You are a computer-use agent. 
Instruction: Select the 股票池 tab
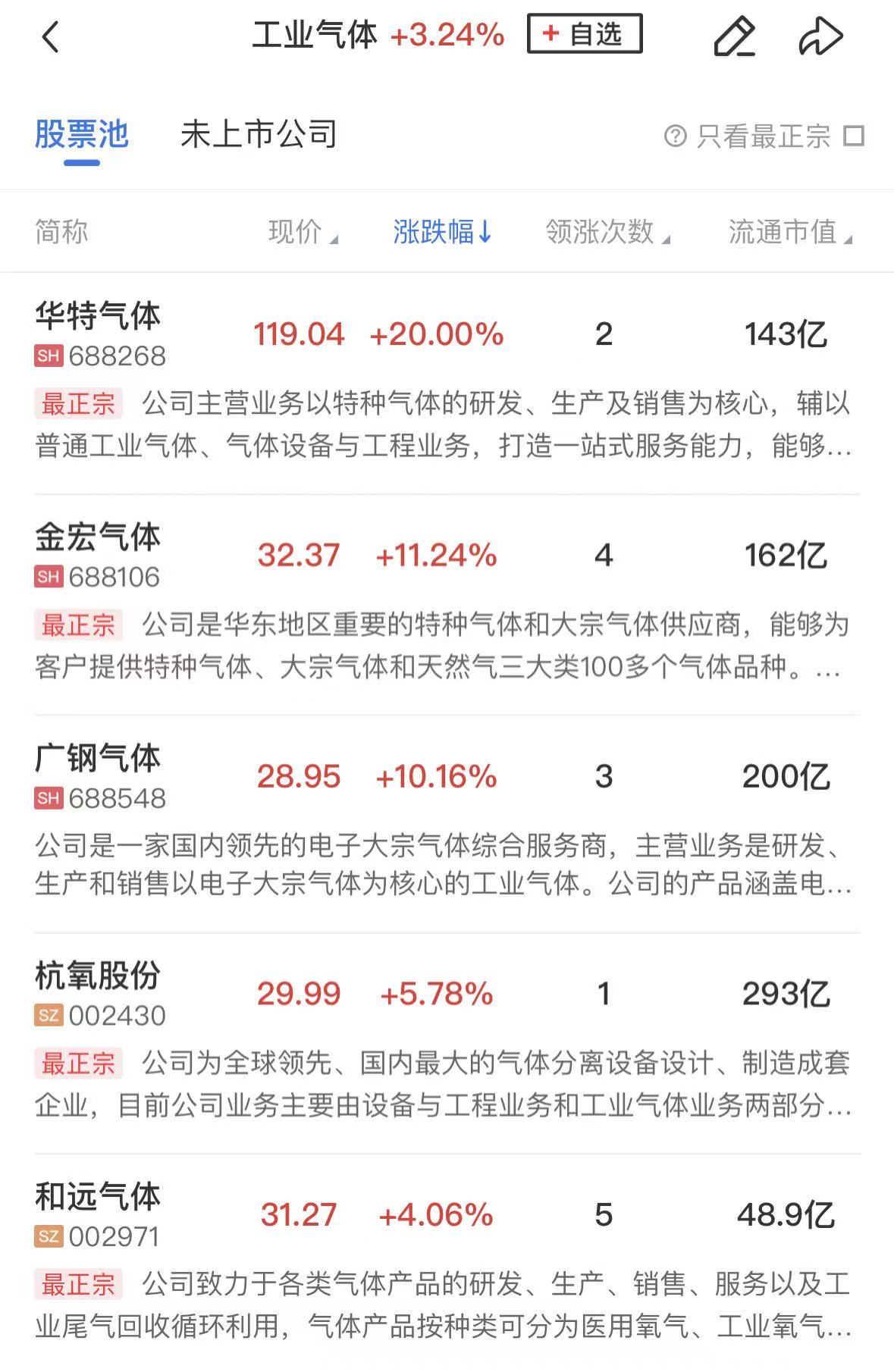82,135
